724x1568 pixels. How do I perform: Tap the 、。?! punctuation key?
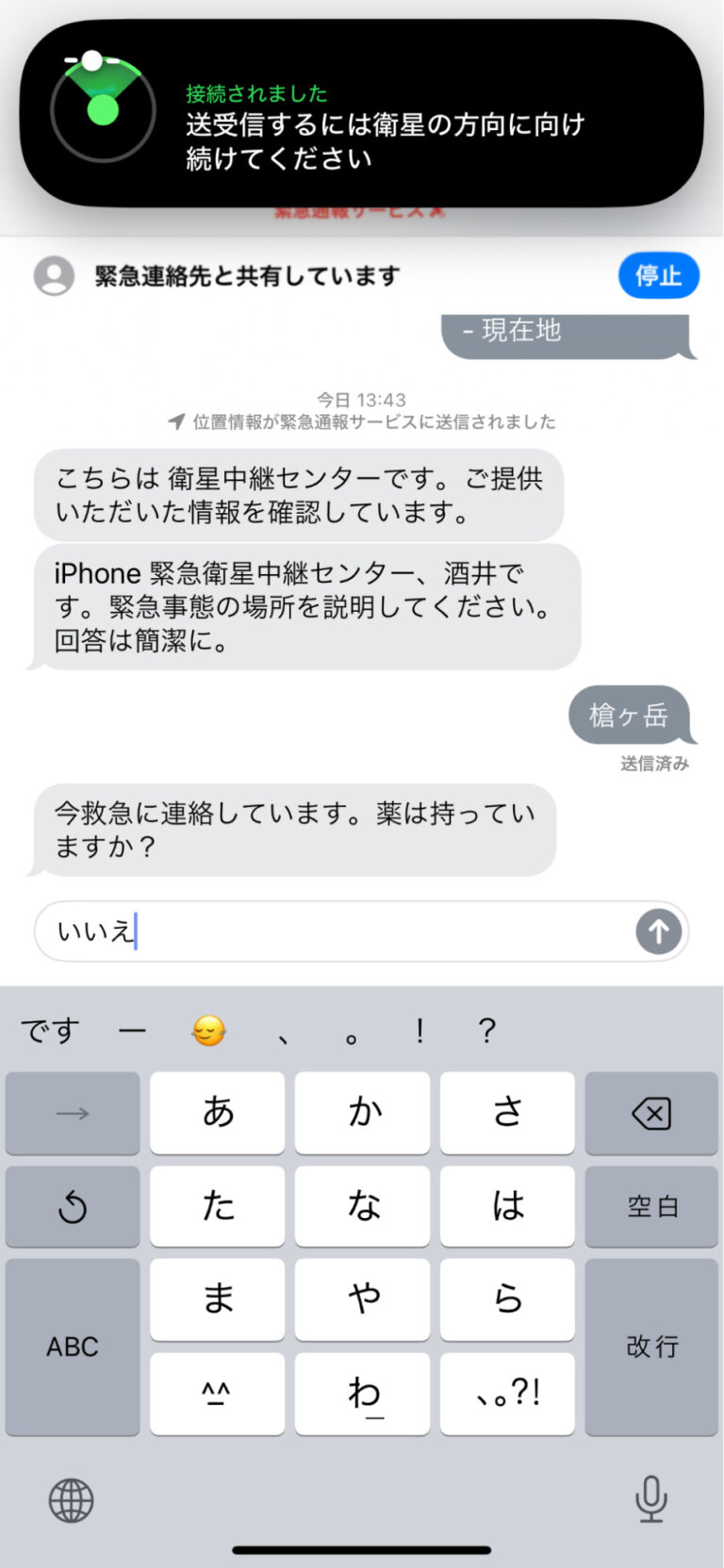click(x=507, y=1394)
